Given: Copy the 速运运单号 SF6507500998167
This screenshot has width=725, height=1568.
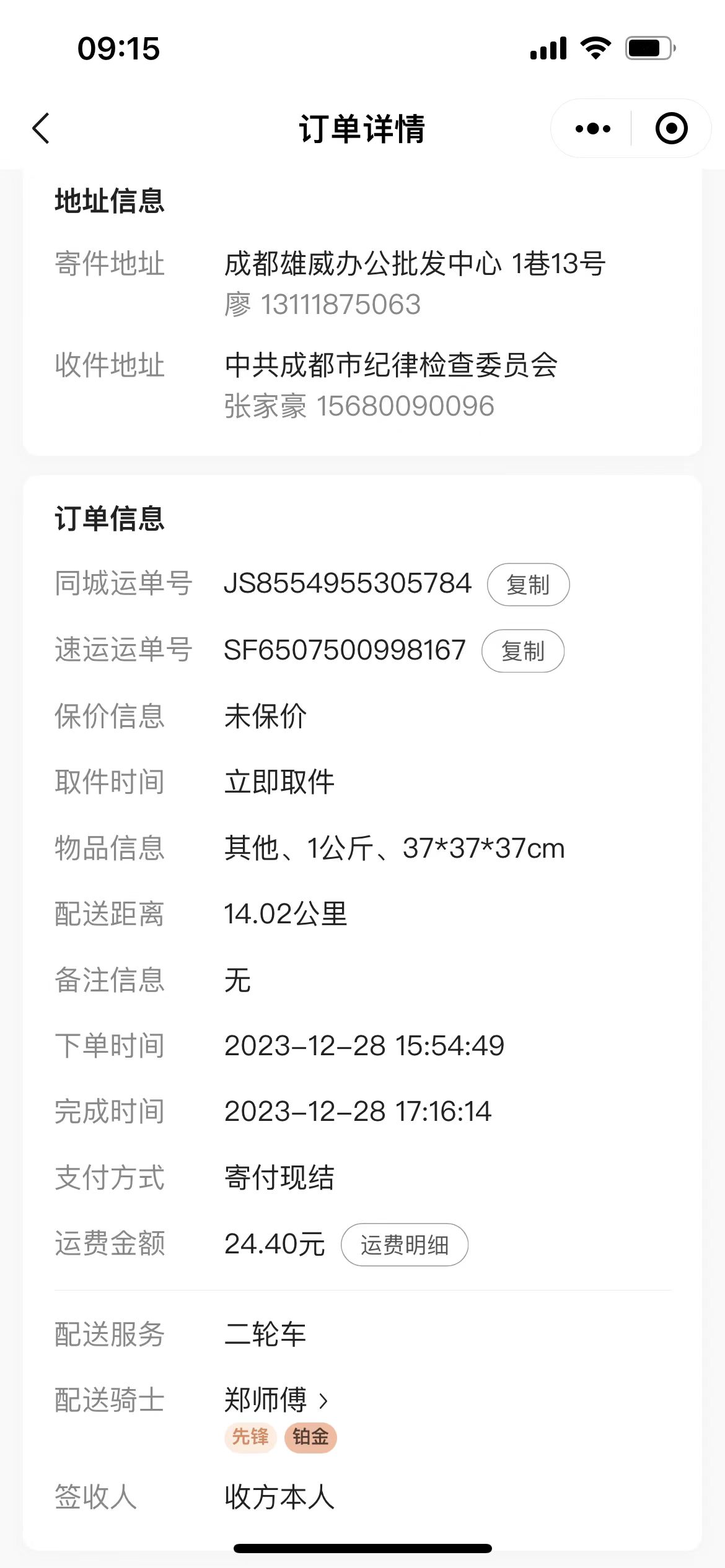Looking at the screenshot, I should 523,651.
